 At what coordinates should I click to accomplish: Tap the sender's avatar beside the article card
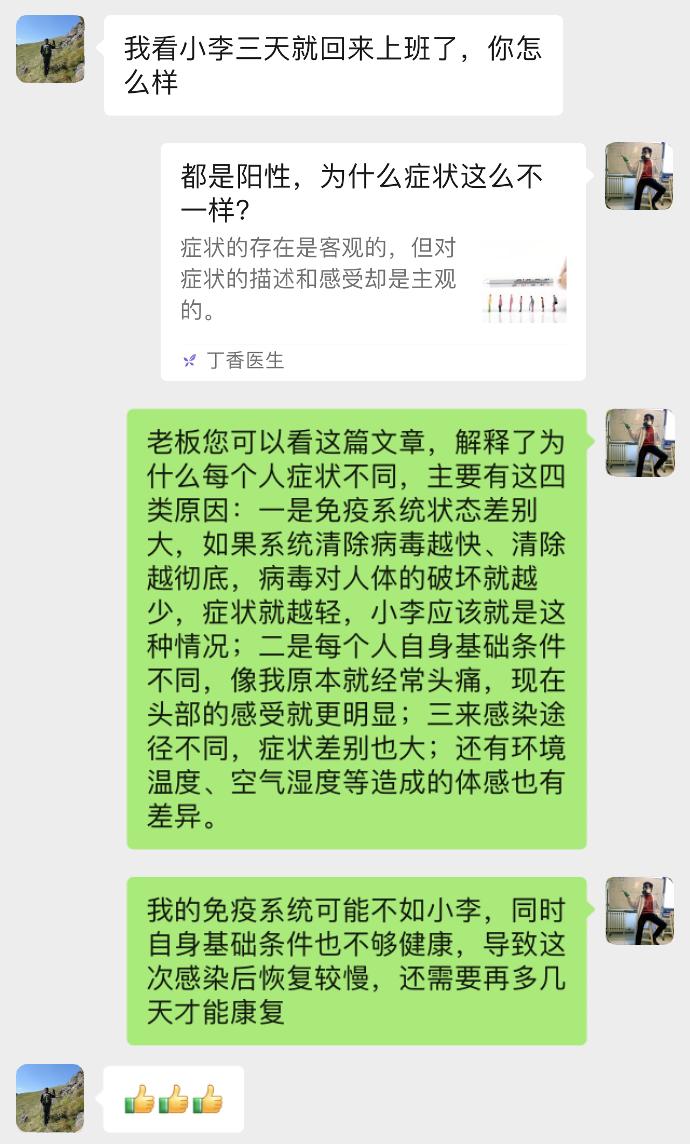pos(639,176)
